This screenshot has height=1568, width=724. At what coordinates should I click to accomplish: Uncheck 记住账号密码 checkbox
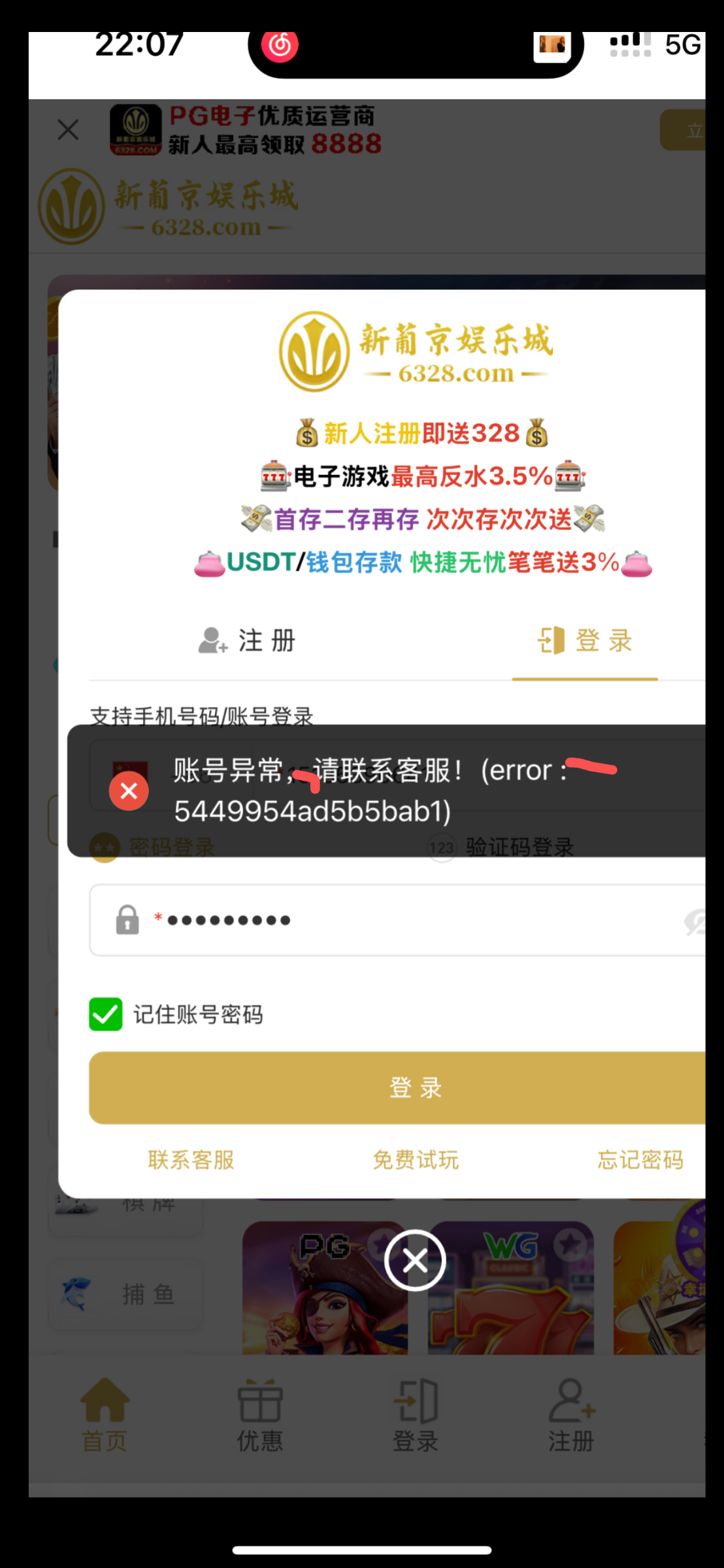(106, 1015)
